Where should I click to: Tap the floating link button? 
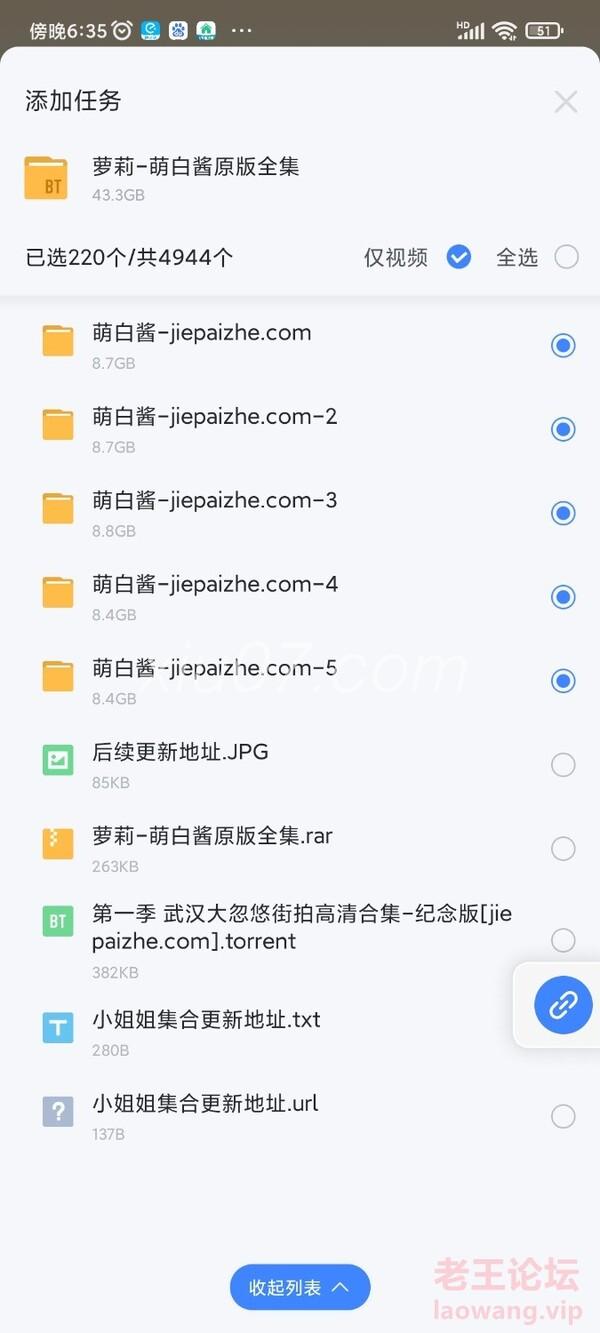(x=563, y=1004)
